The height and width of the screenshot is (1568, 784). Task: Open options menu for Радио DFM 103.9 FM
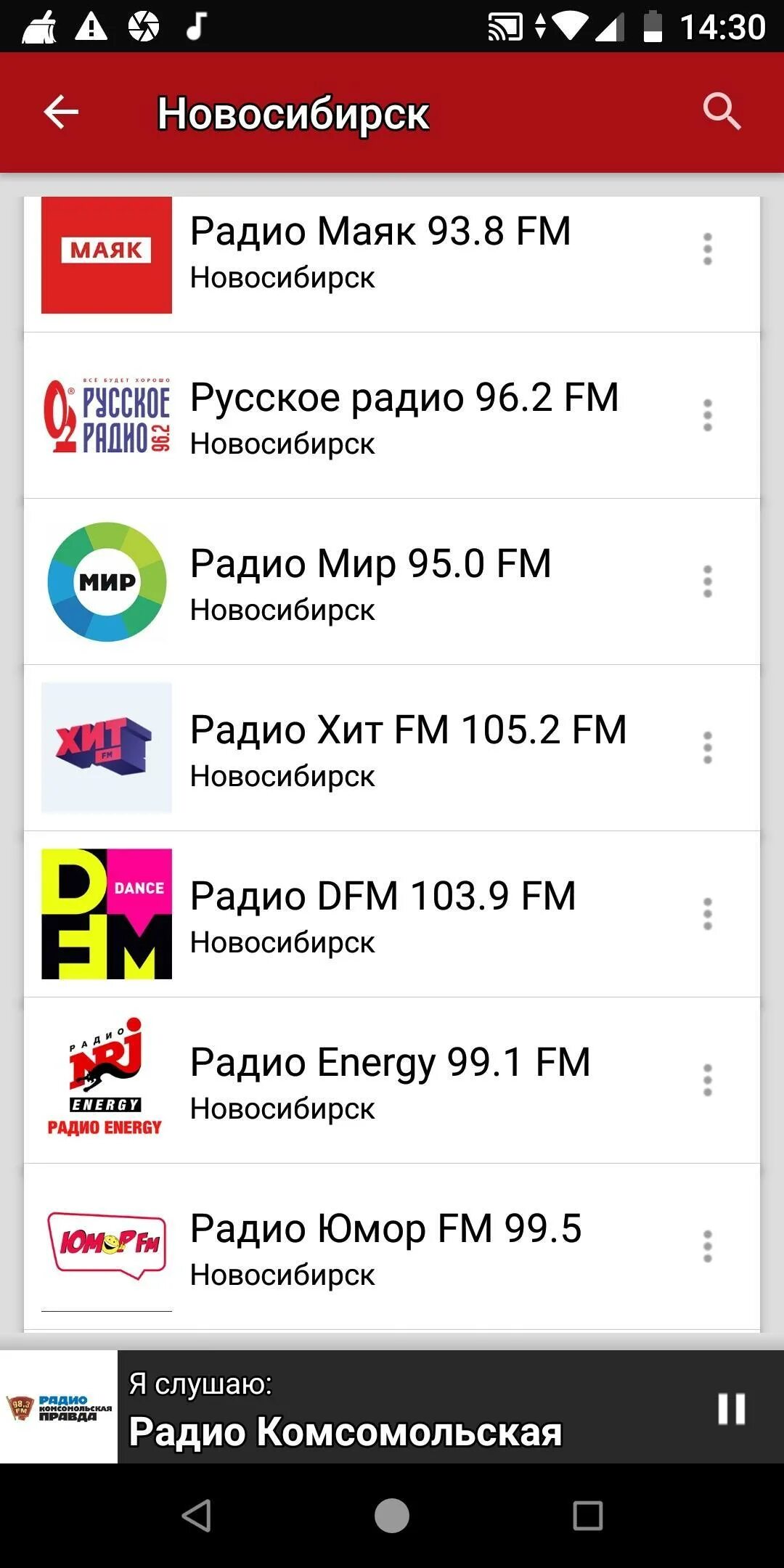click(x=708, y=915)
